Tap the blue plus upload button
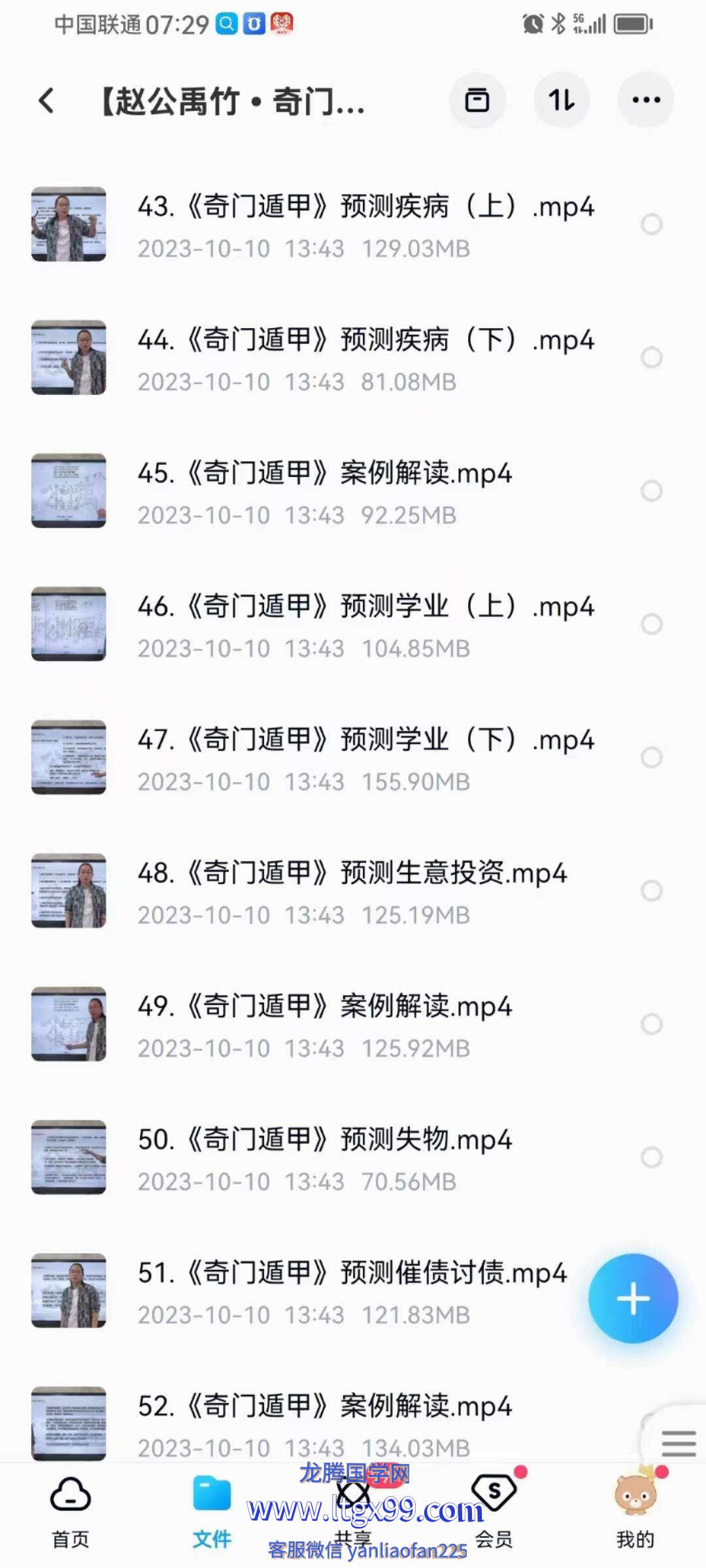The width and height of the screenshot is (706, 1568). click(633, 1298)
